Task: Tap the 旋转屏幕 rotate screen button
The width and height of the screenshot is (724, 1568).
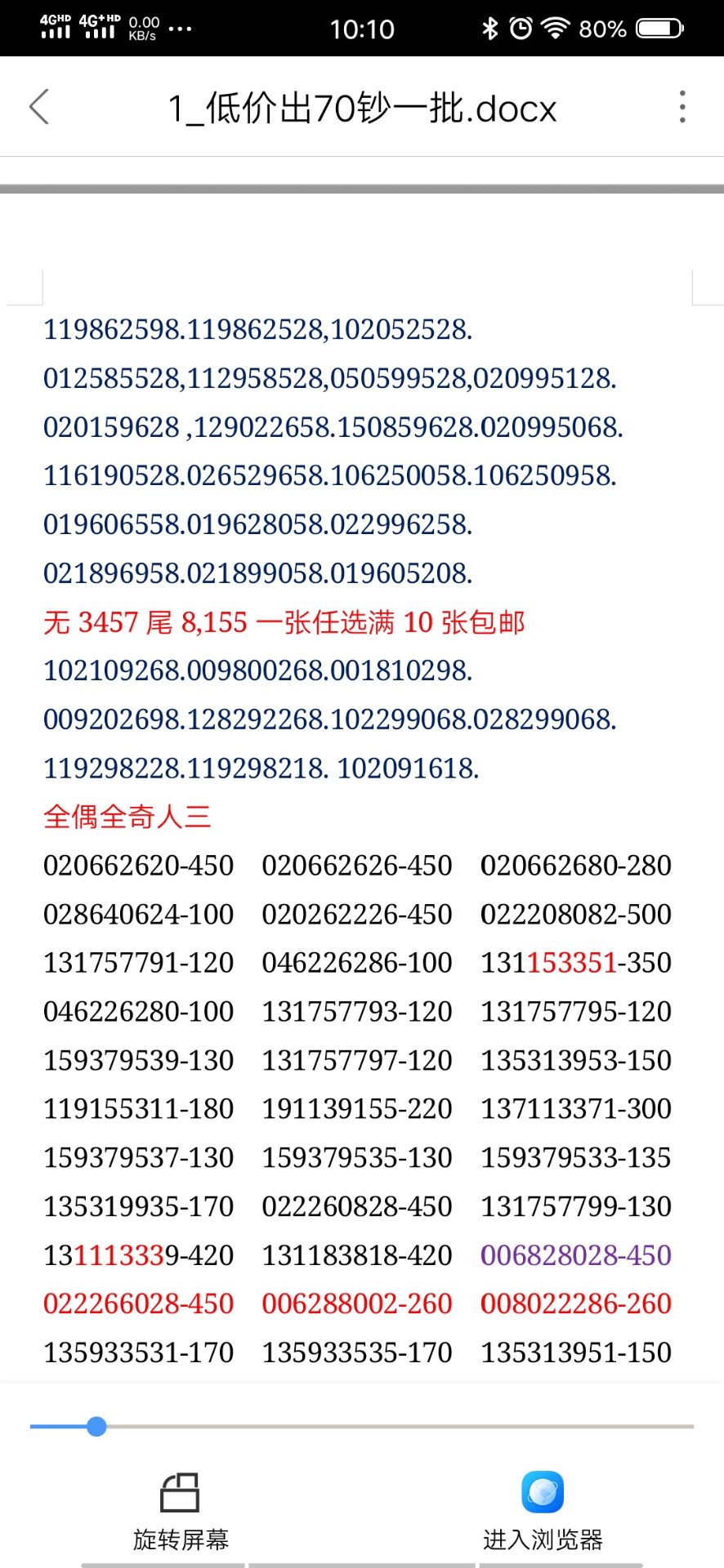Action: 181,1512
